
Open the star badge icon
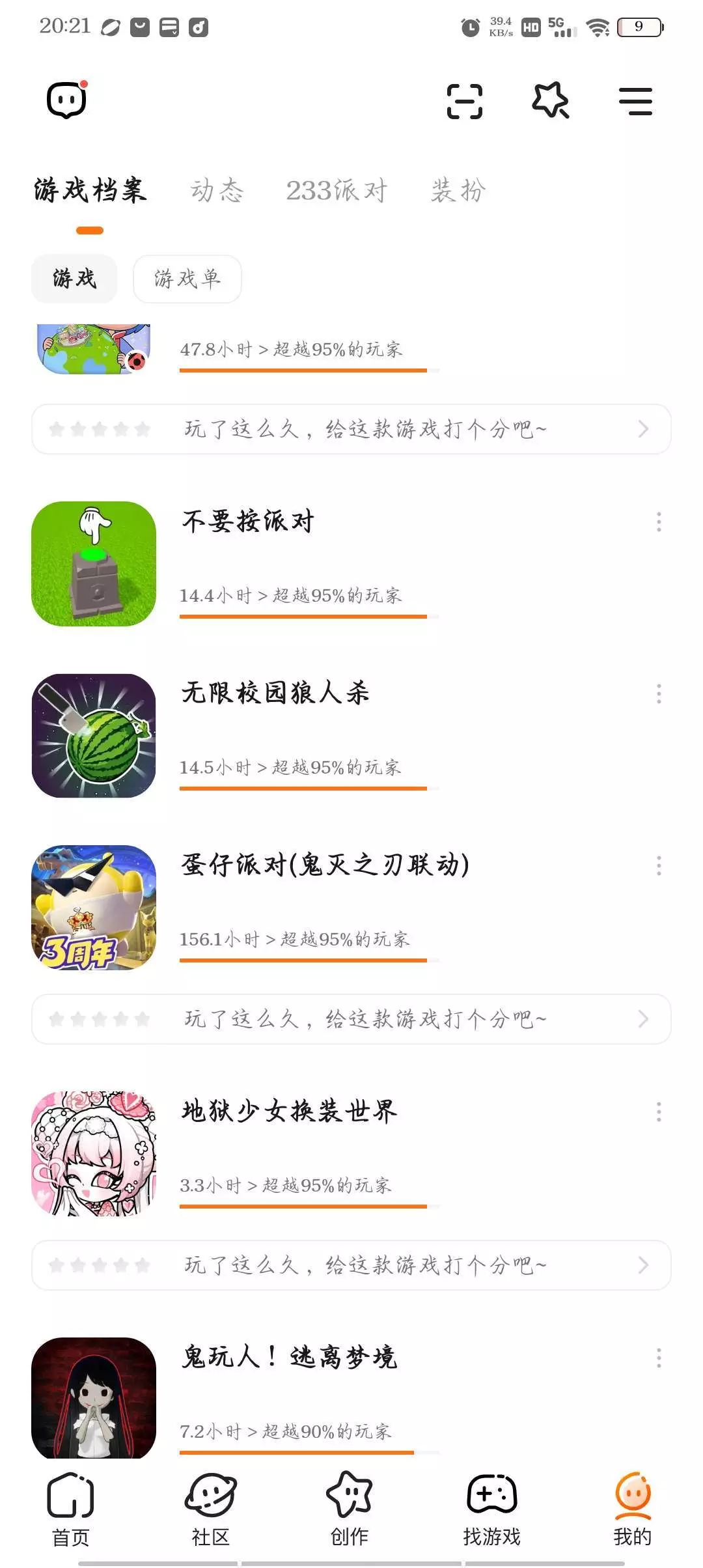pyautogui.click(x=551, y=100)
